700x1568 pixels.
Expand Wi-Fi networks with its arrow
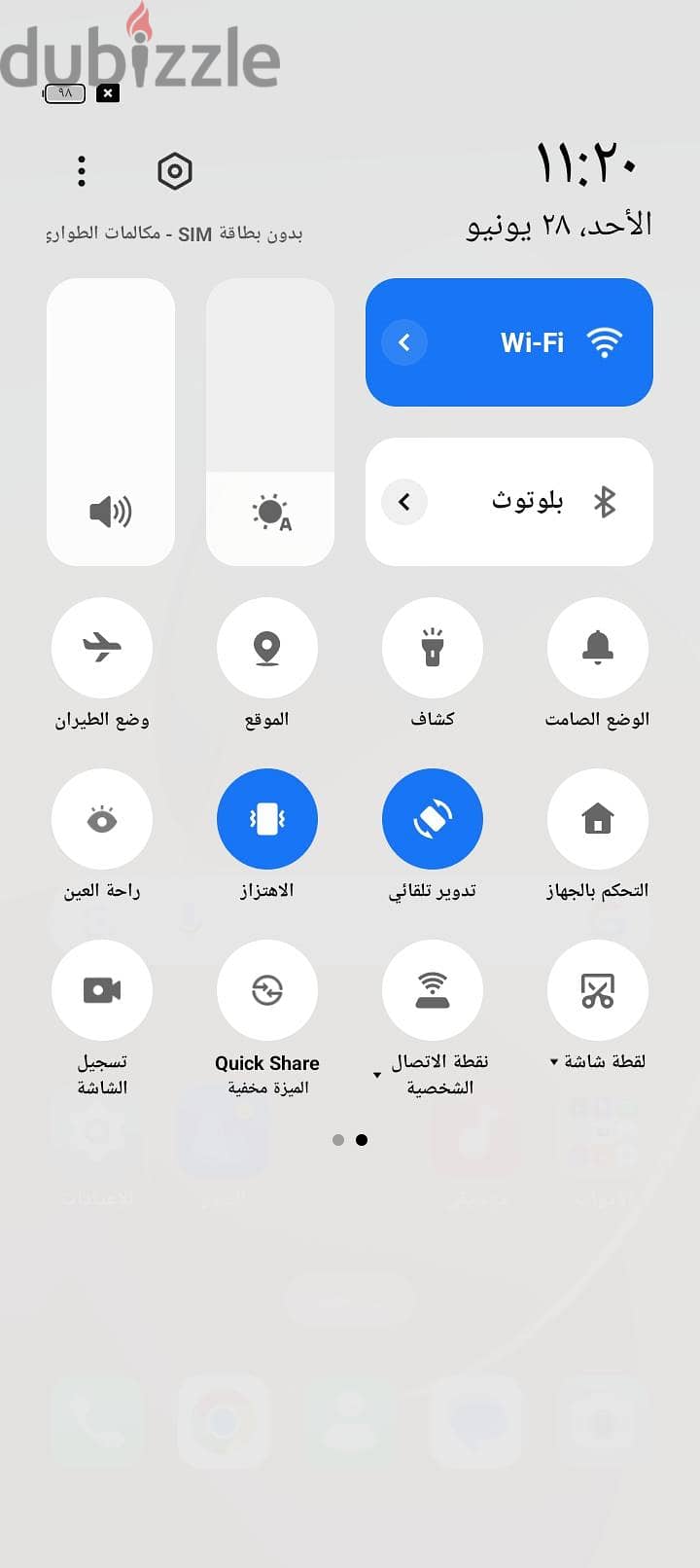[x=404, y=342]
